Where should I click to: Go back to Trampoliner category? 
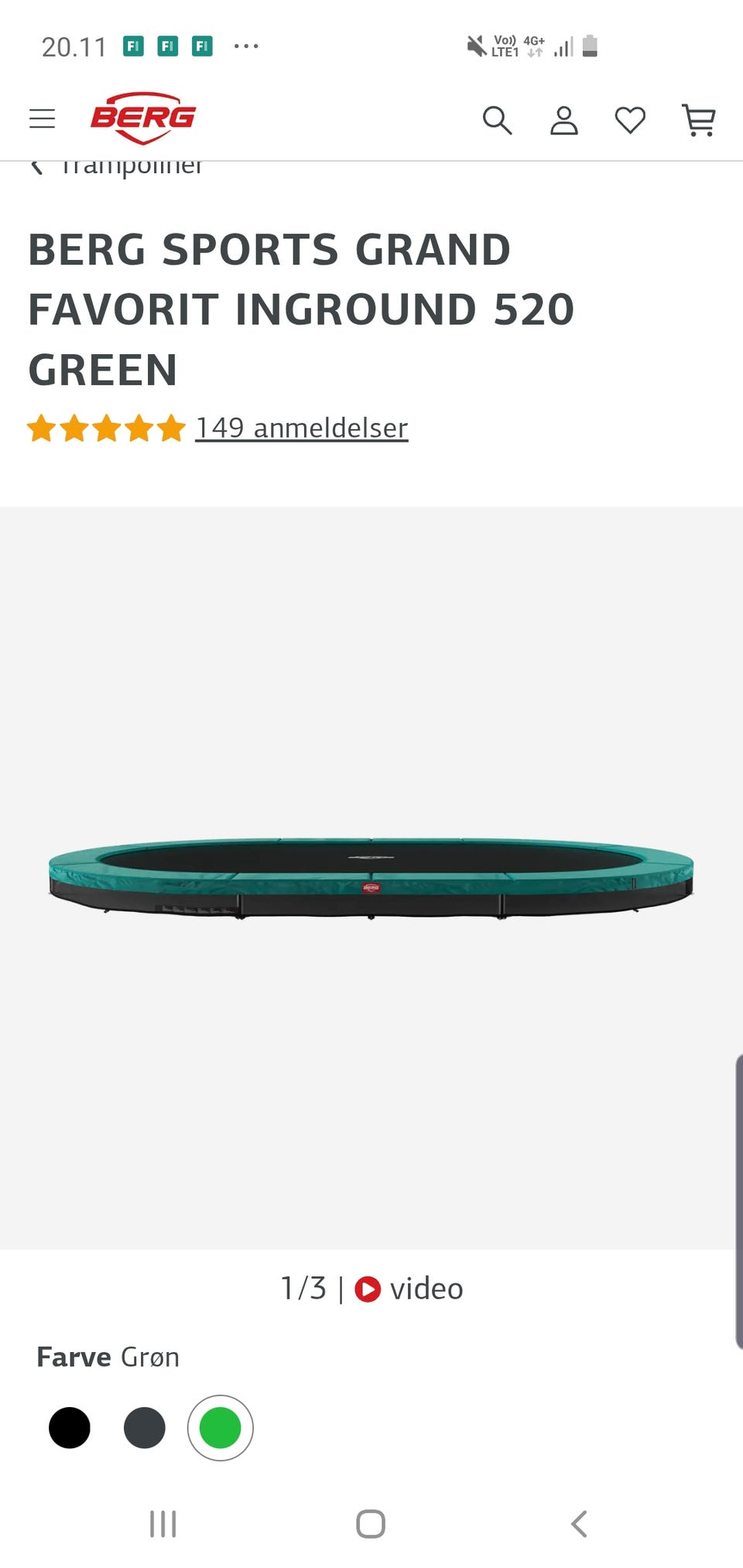[116, 167]
